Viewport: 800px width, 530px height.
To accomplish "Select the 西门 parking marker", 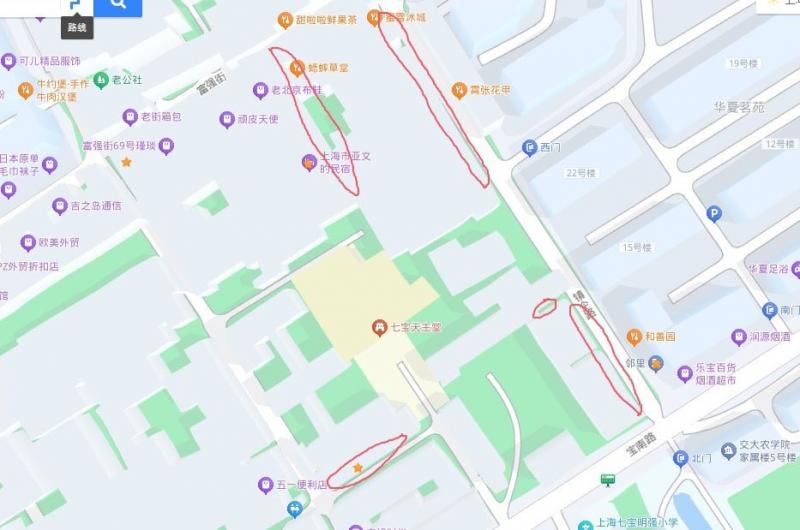I will point(529,148).
